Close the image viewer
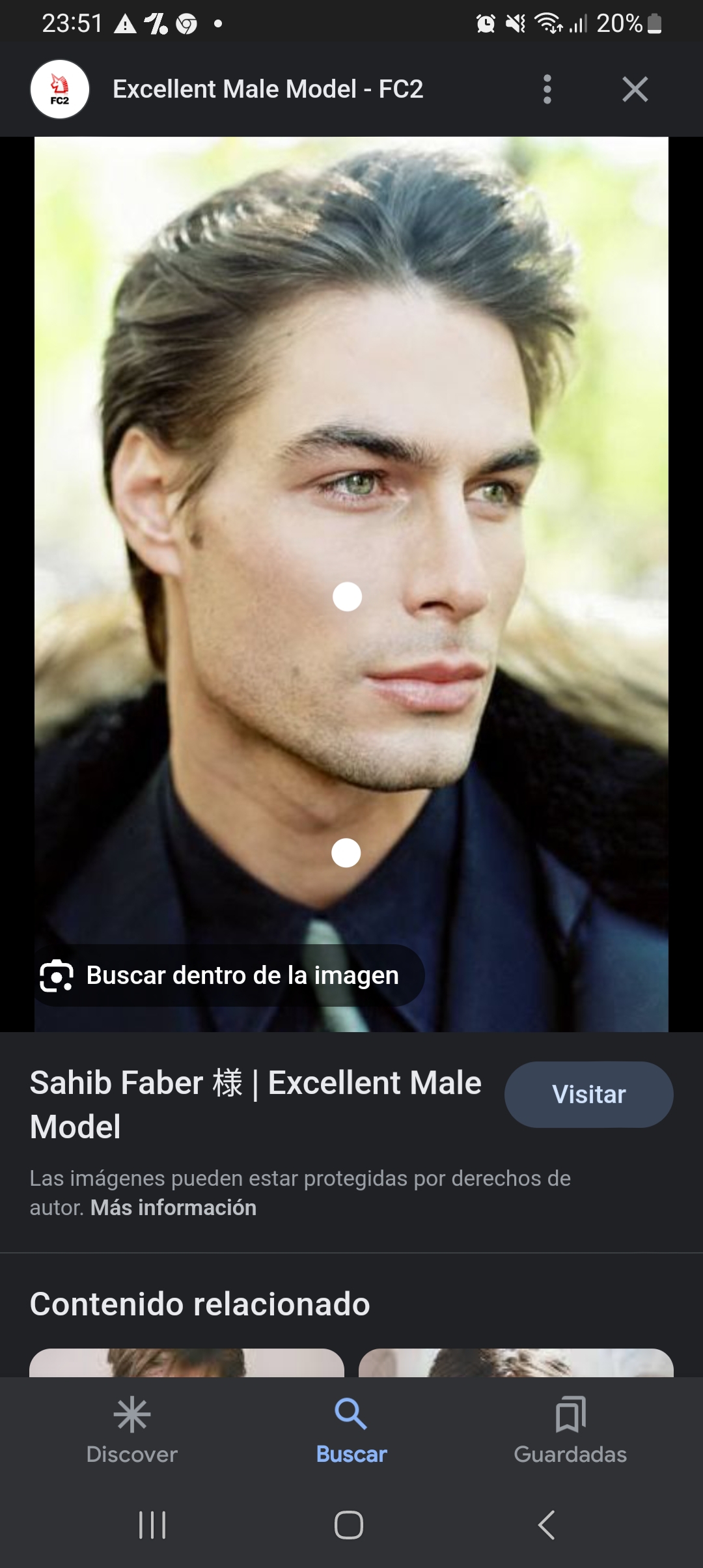The width and height of the screenshot is (703, 1568). tap(635, 89)
